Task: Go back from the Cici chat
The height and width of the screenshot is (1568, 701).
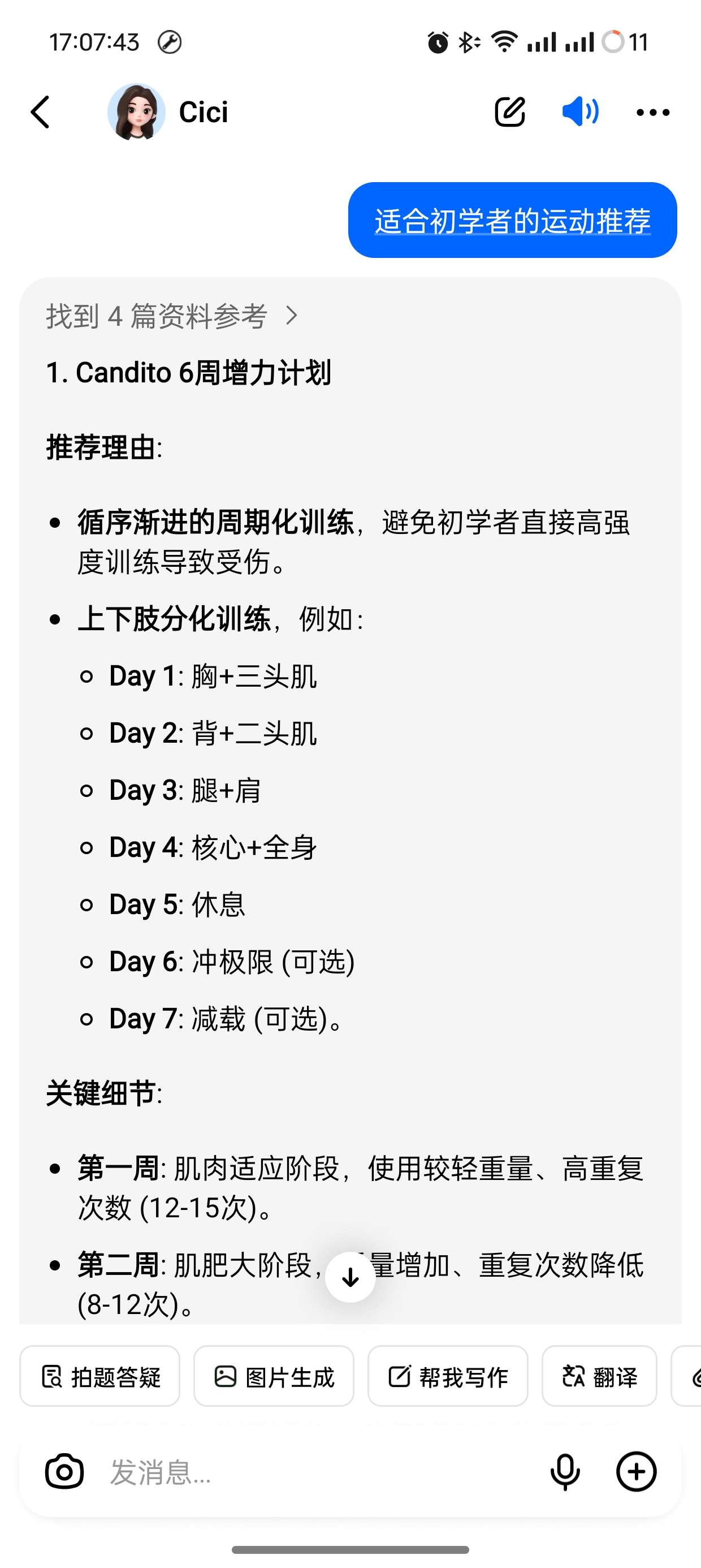Action: [x=40, y=113]
